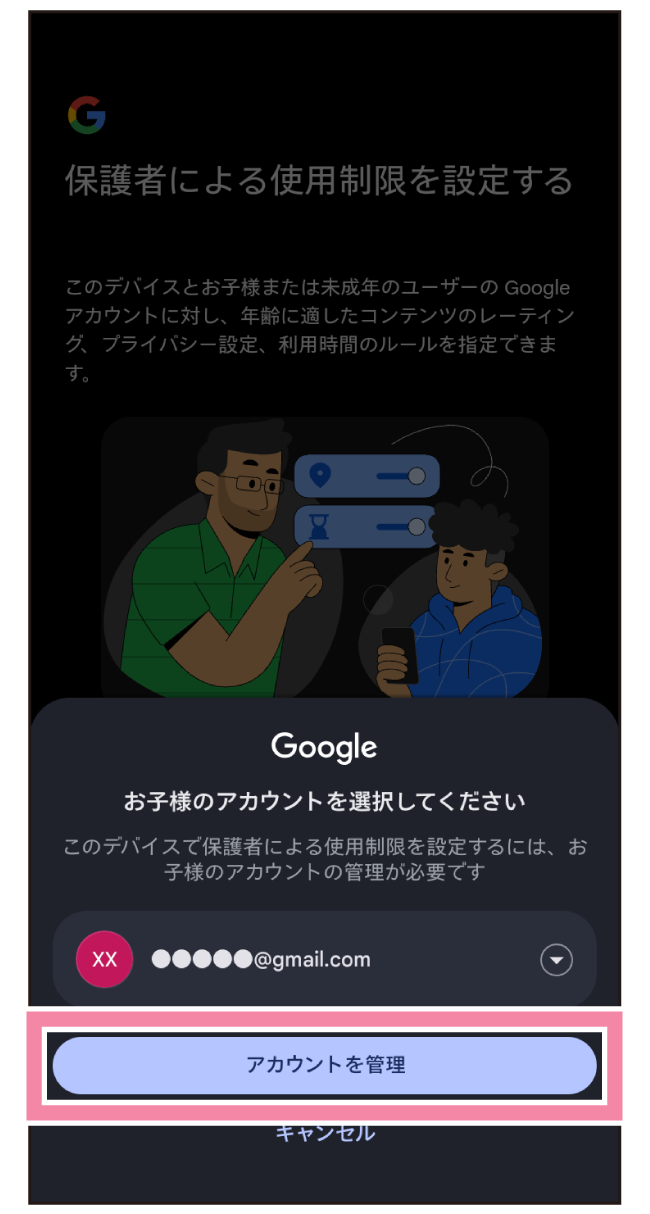Image resolution: width=650 pixels, height=1214 pixels.
Task: Cancel with the キャンセル link
Action: tap(325, 1134)
